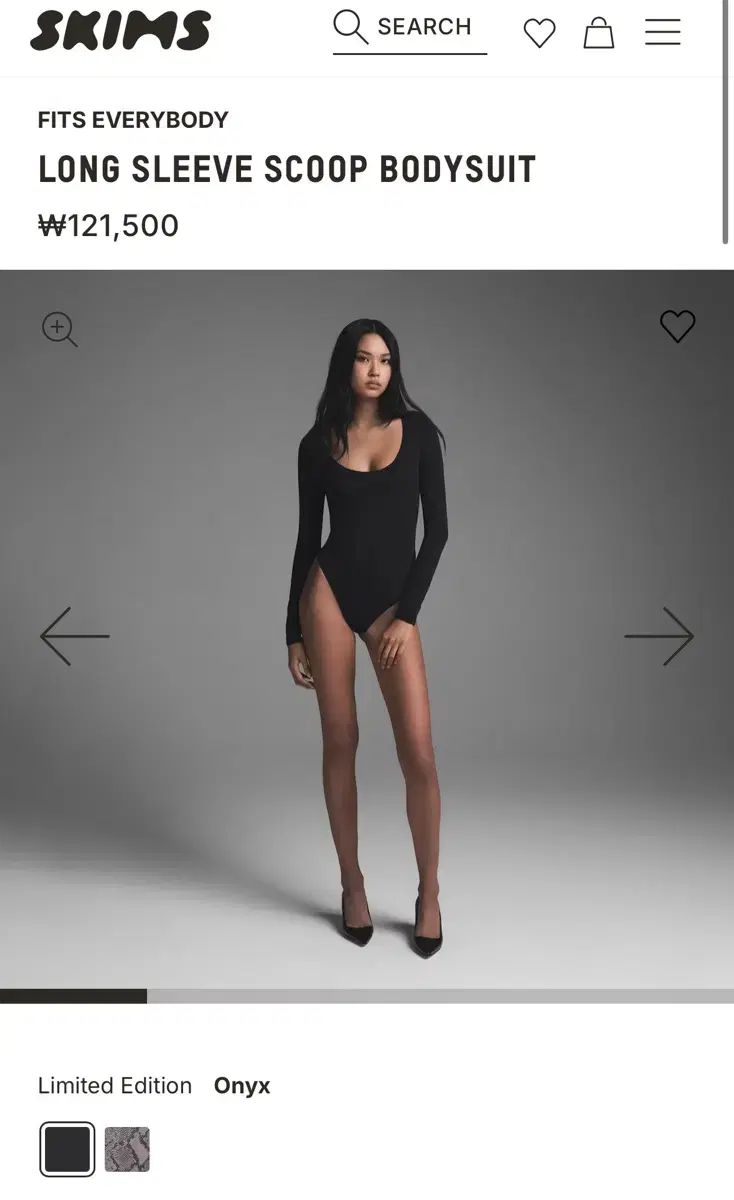Open the SKIMS search field
Screen dimensions: 734x1200
409,28
